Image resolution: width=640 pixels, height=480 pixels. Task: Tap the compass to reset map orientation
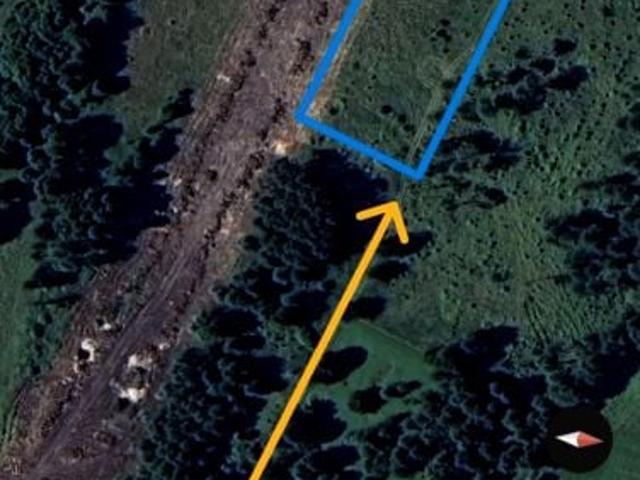[579, 439]
